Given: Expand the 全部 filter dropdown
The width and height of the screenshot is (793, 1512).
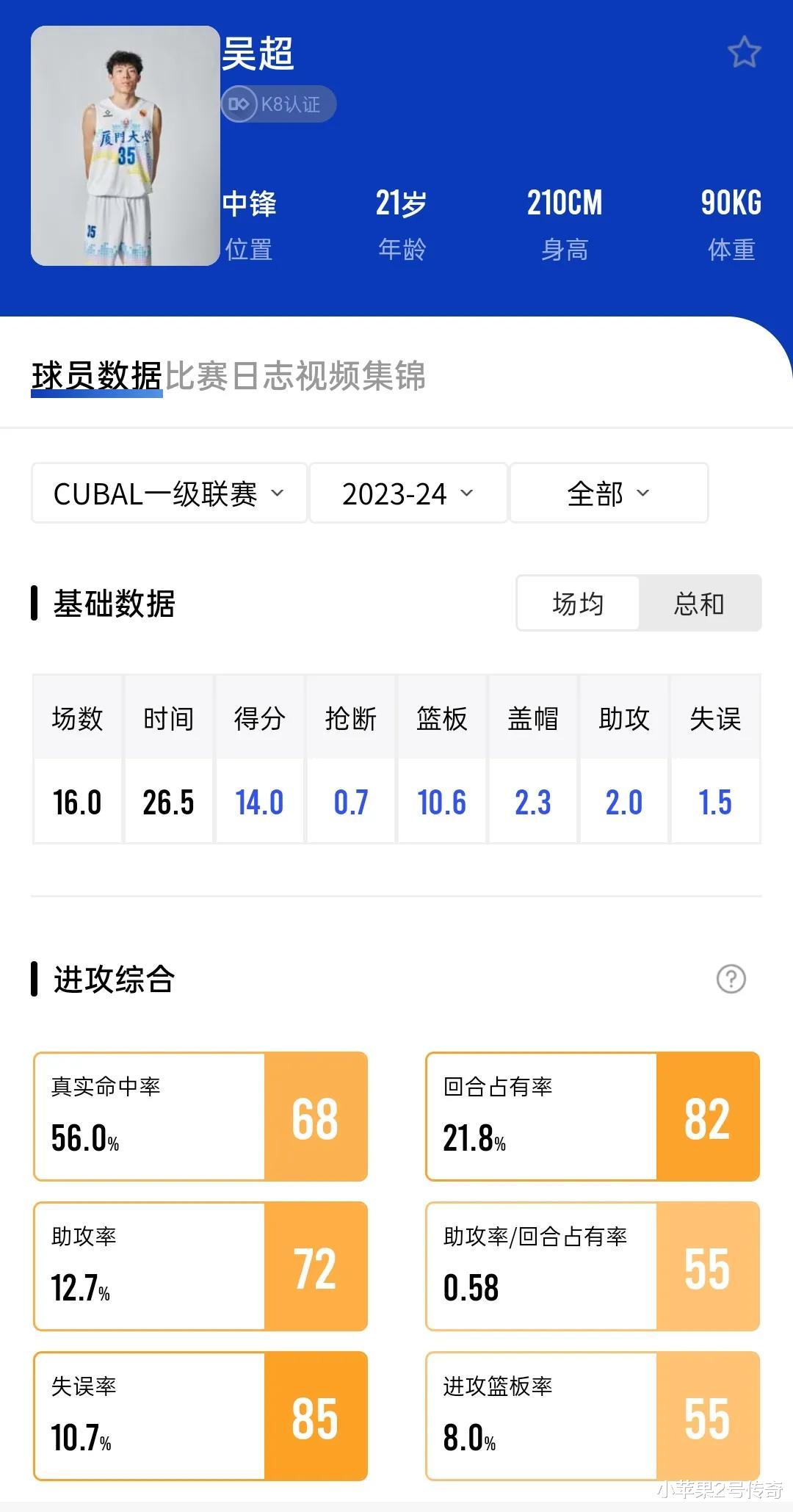Looking at the screenshot, I should (x=609, y=493).
